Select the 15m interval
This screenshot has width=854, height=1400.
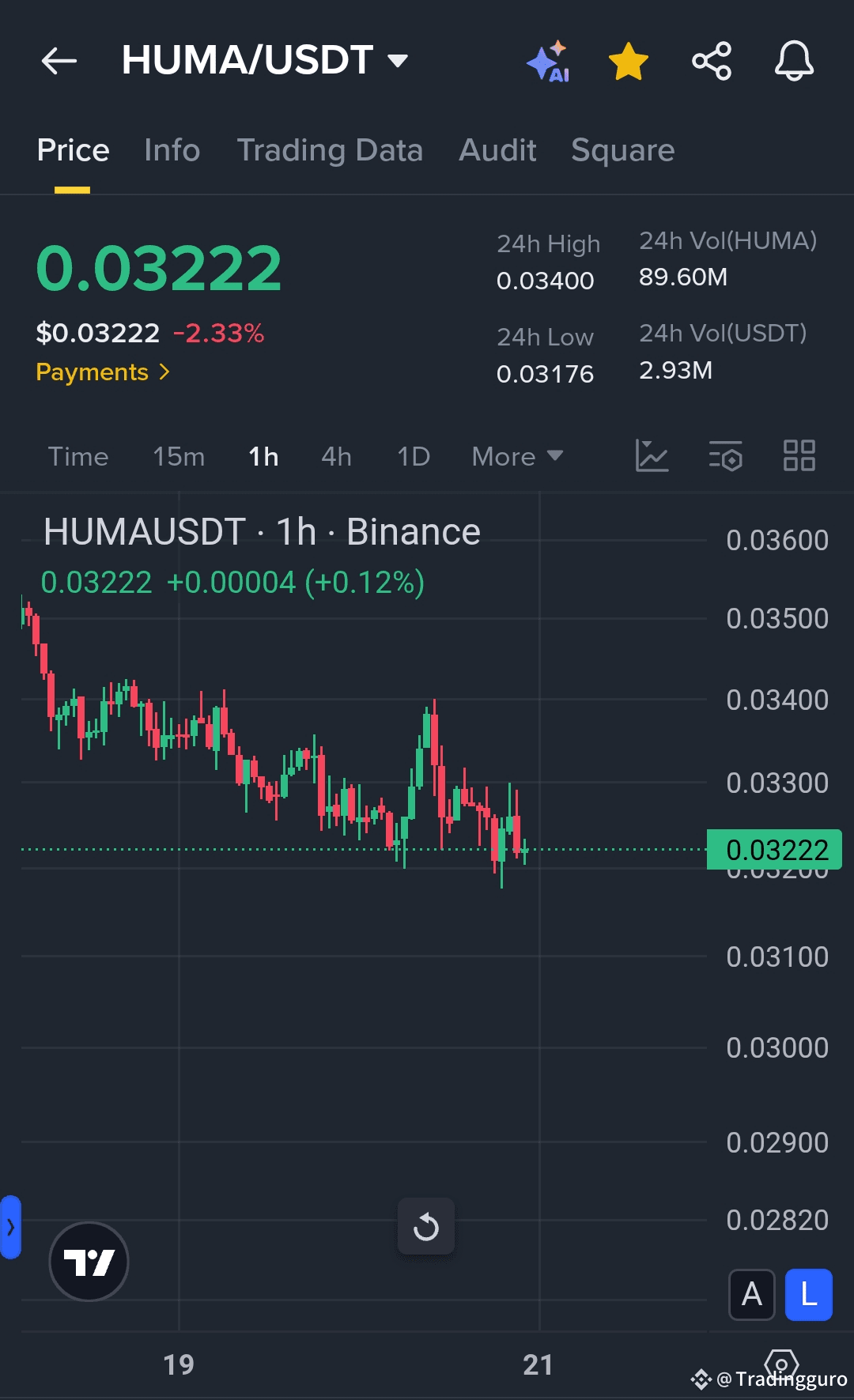179,456
